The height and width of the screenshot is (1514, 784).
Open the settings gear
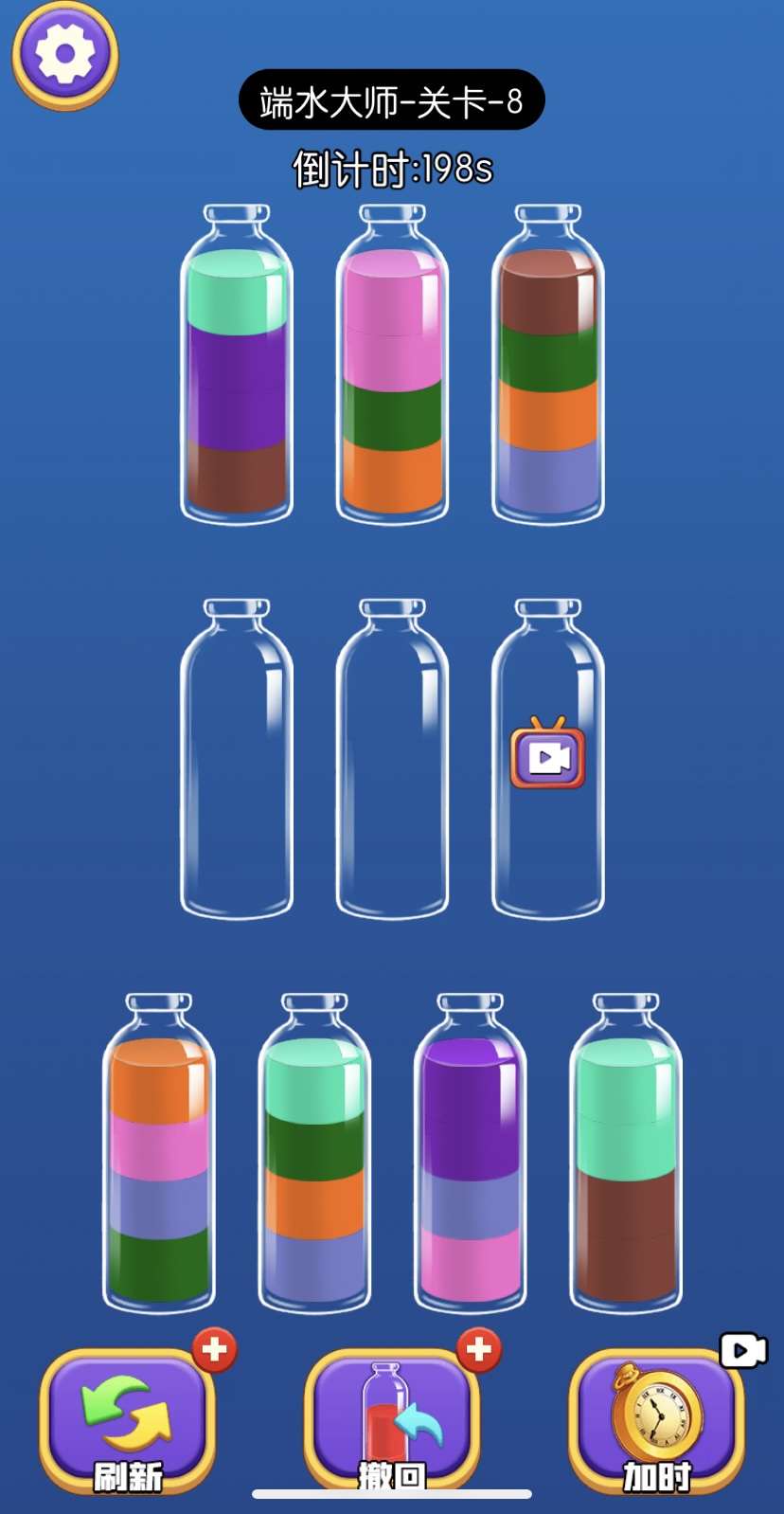[x=64, y=54]
